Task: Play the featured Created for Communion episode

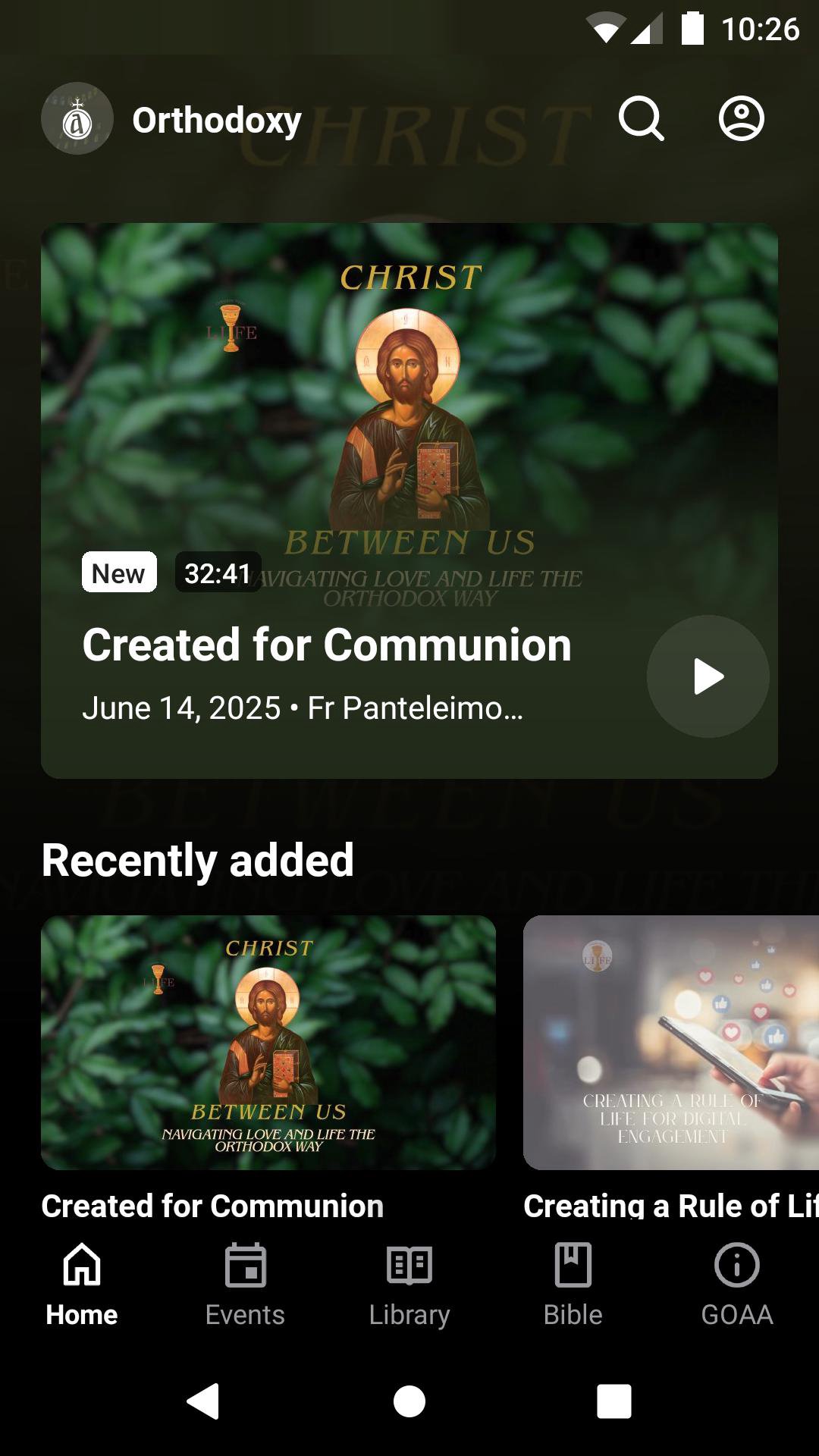Action: [x=708, y=676]
